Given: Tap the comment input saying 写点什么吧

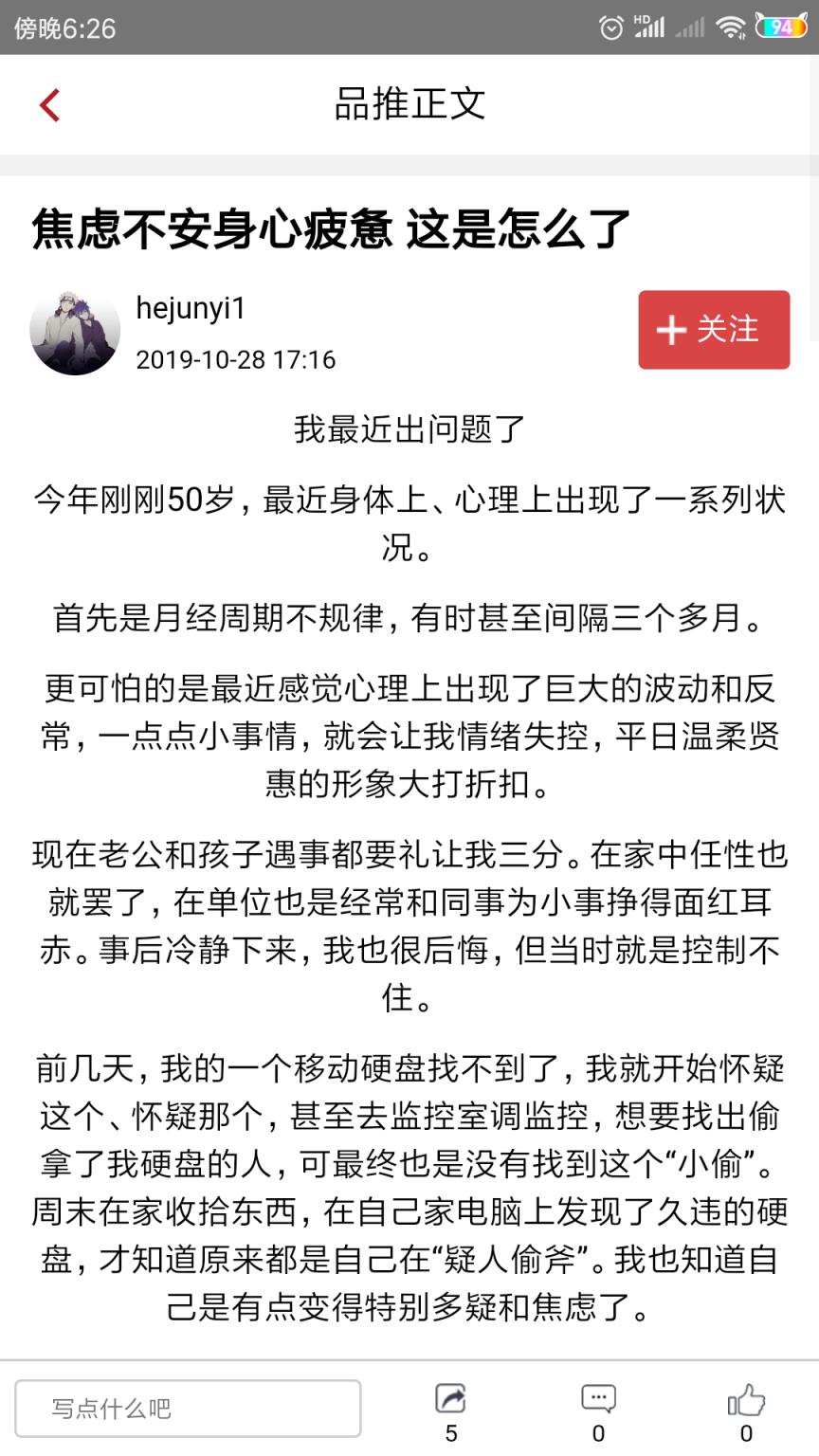Looking at the screenshot, I should point(188,1408).
